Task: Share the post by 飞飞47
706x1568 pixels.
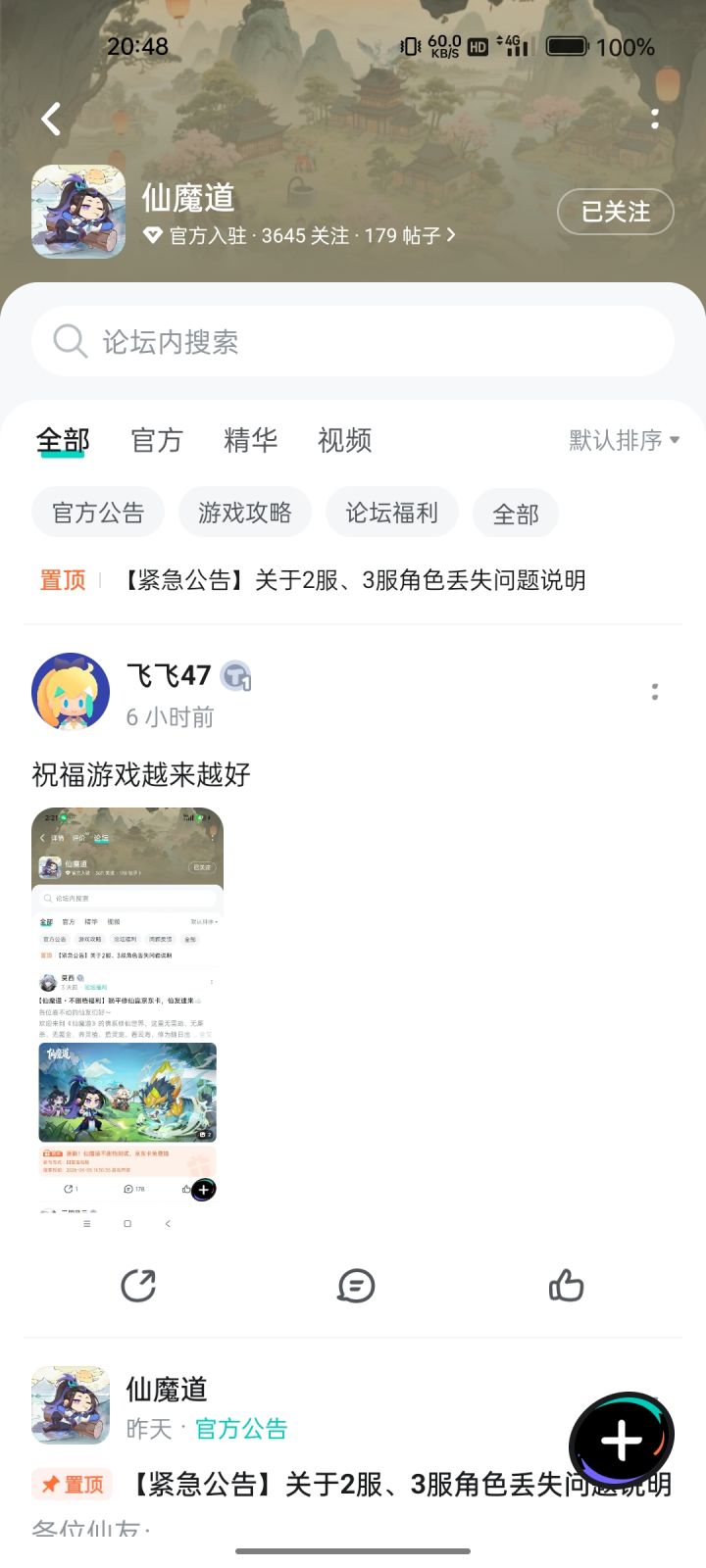Action: pos(139,1287)
